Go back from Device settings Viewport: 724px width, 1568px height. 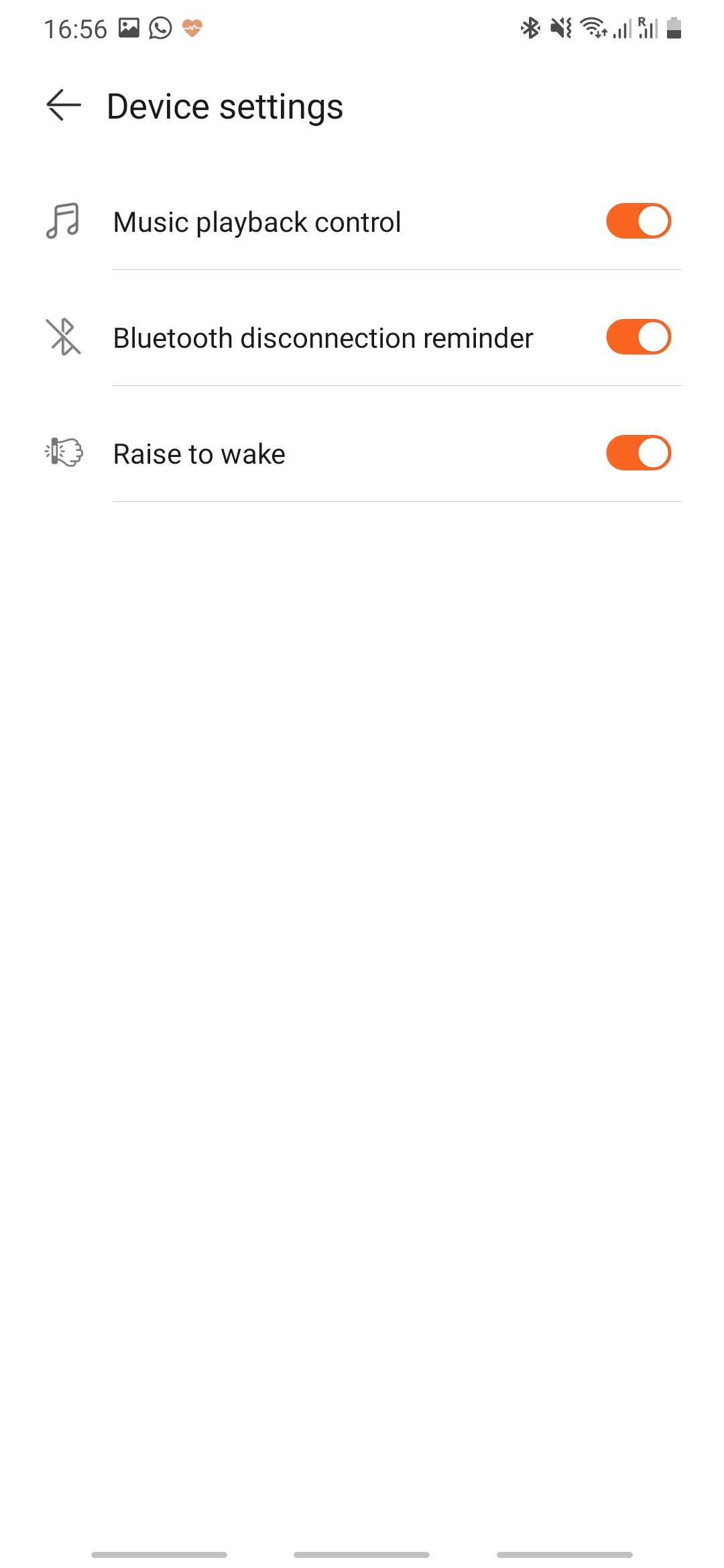click(64, 106)
